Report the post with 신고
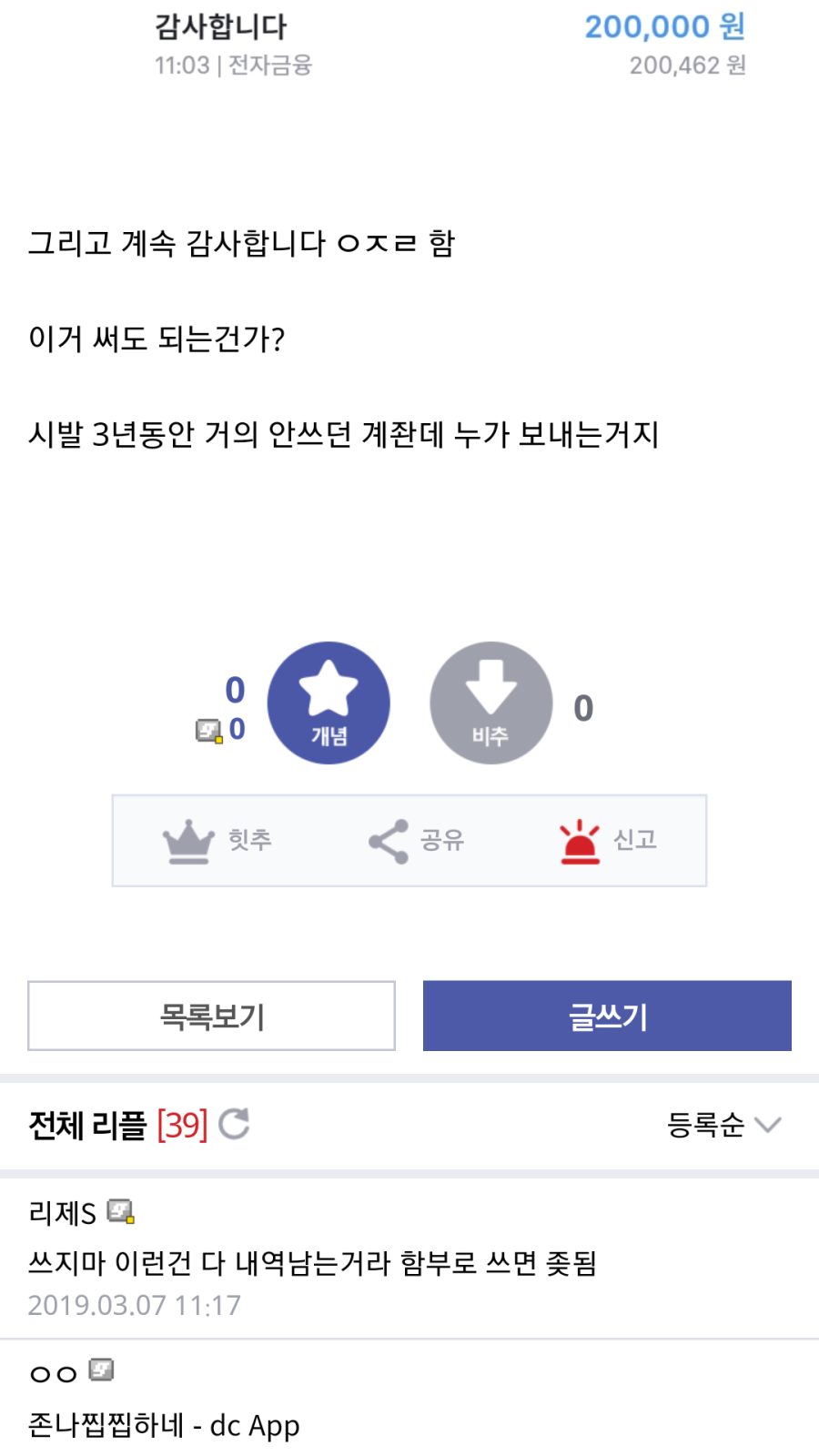This screenshot has width=819, height=1456. pyautogui.click(x=607, y=840)
